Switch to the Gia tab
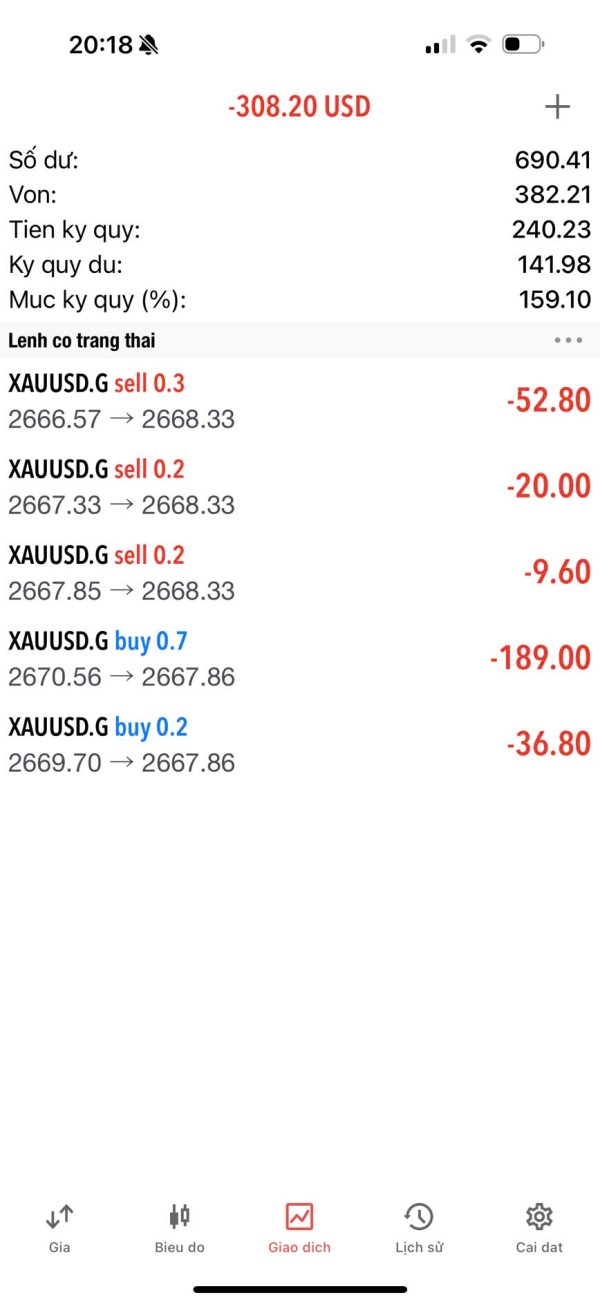 (x=59, y=1229)
